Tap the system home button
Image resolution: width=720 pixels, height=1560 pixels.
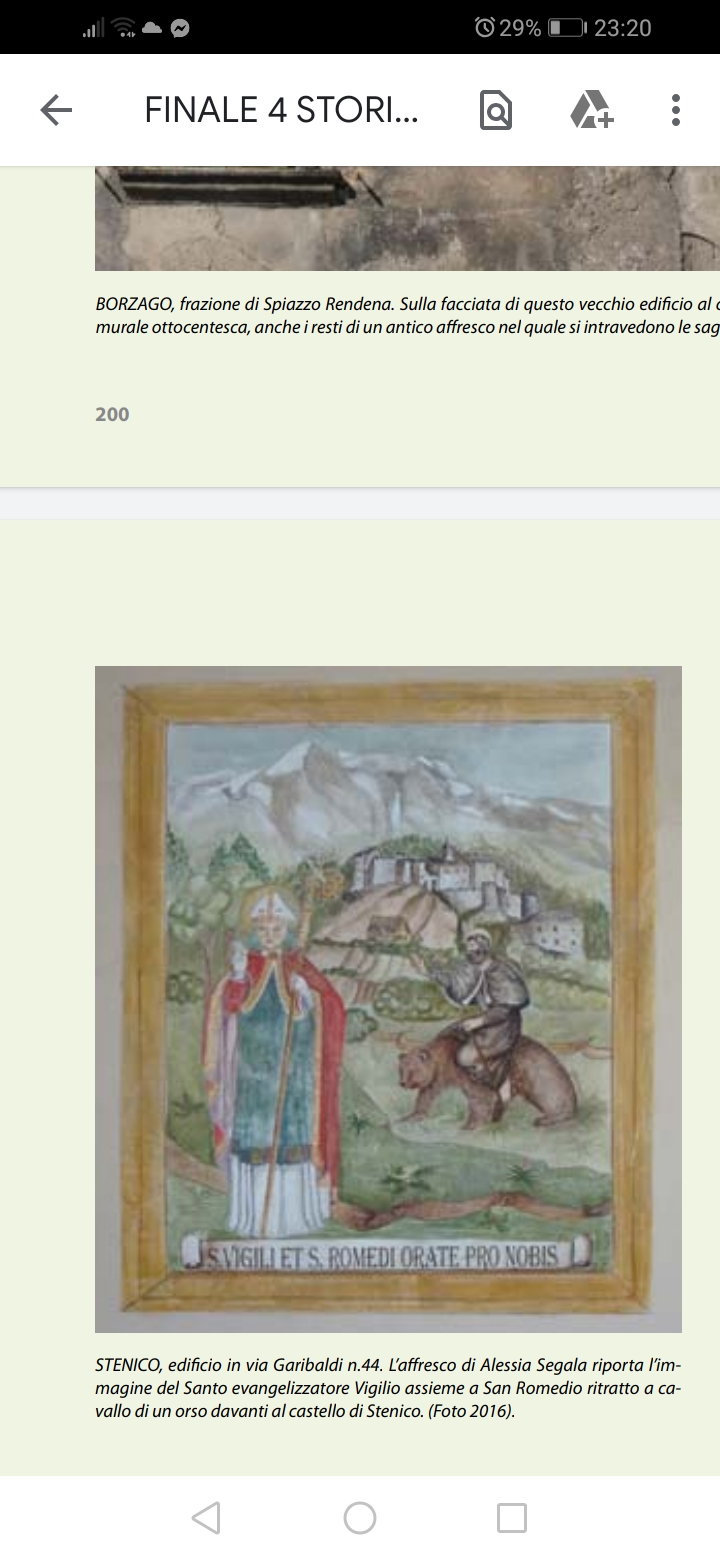pyautogui.click(x=360, y=1518)
